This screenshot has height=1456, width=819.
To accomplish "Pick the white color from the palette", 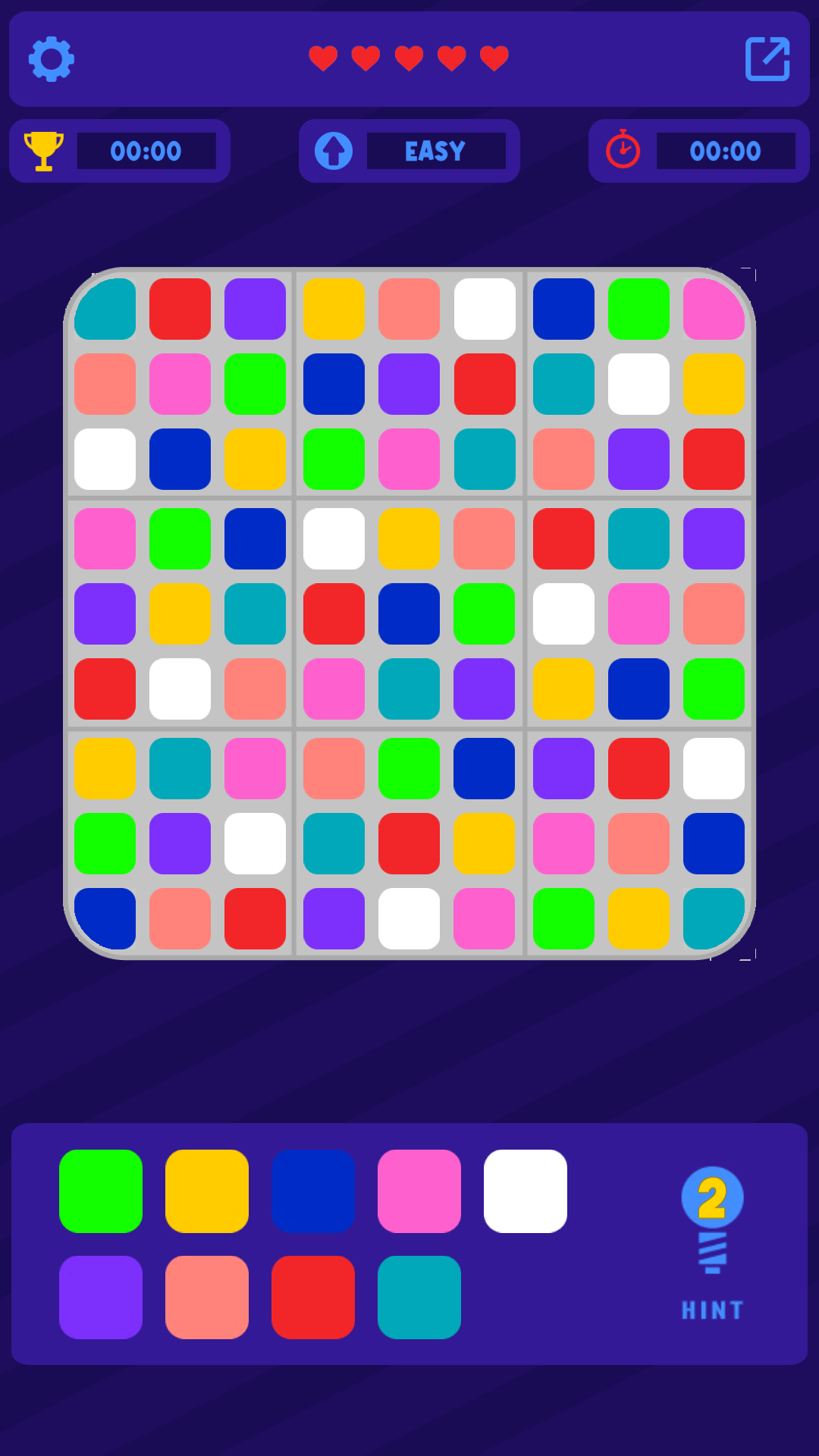I will [x=526, y=1189].
